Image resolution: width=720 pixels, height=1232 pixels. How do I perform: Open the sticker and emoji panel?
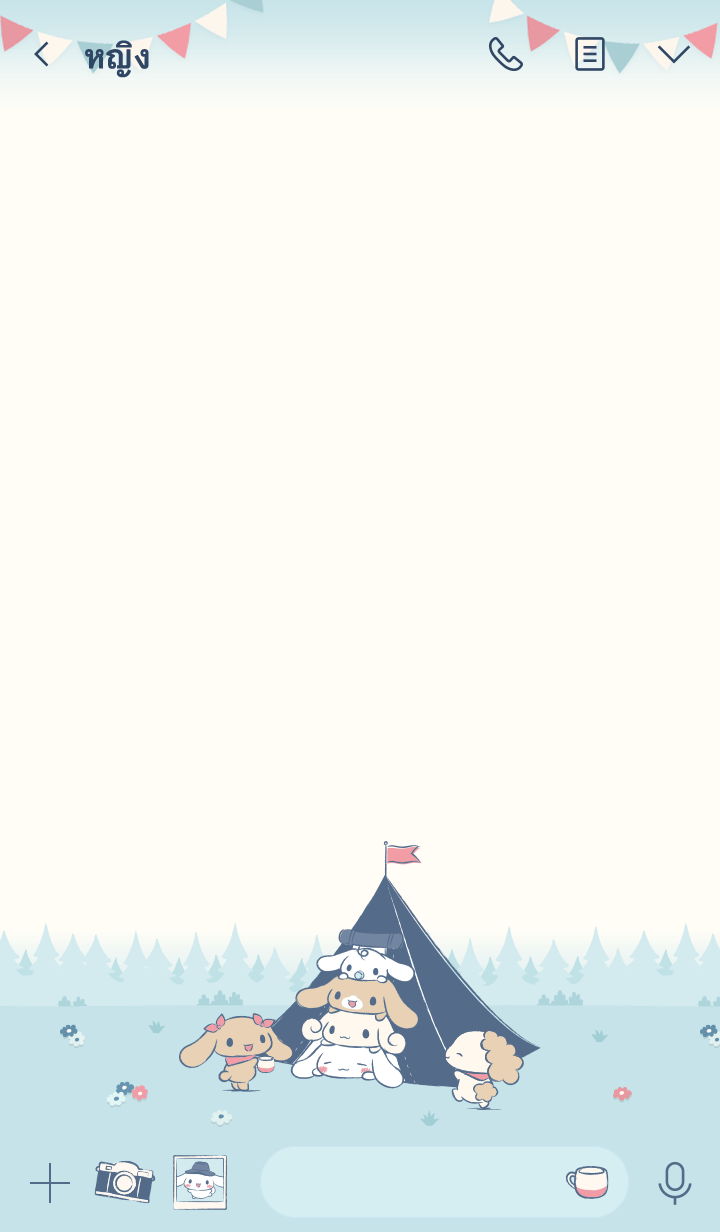tap(588, 1181)
